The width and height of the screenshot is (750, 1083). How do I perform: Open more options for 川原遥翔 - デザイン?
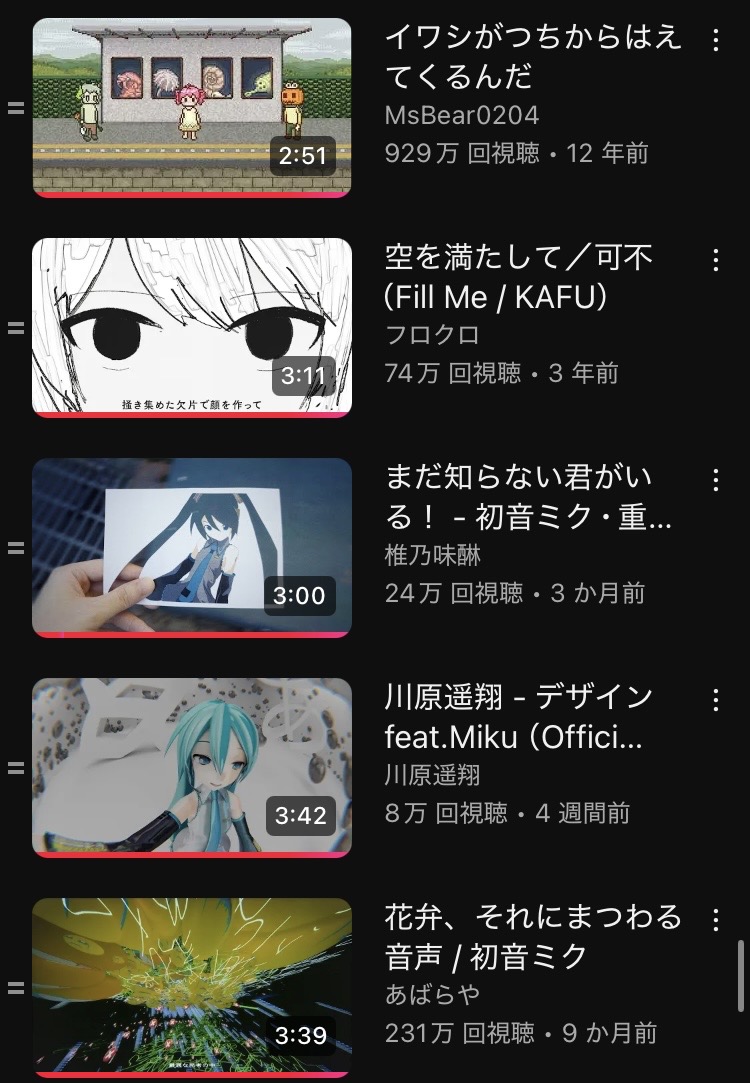click(x=715, y=699)
